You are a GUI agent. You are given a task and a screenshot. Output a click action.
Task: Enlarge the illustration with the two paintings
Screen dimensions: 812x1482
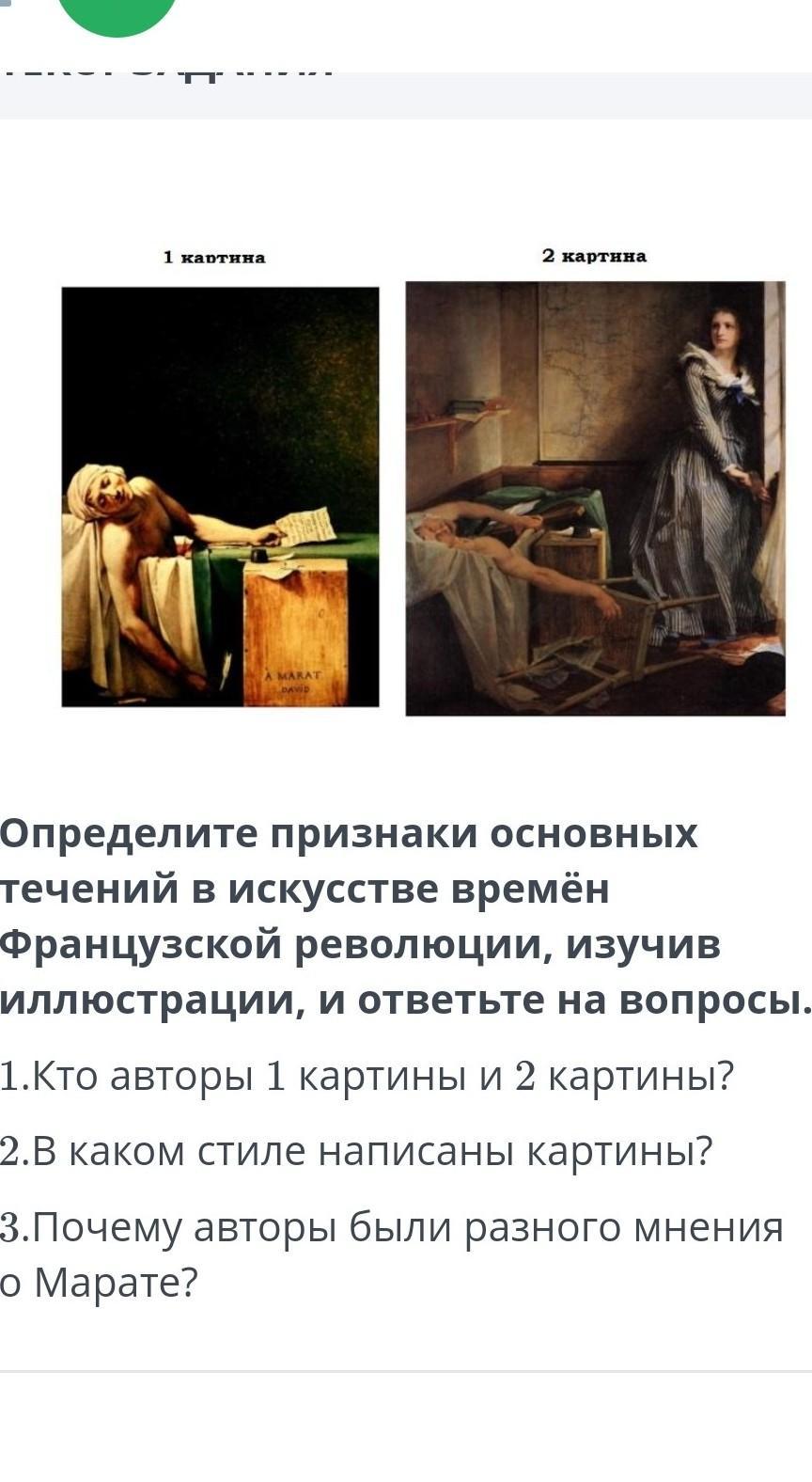[x=423, y=481]
